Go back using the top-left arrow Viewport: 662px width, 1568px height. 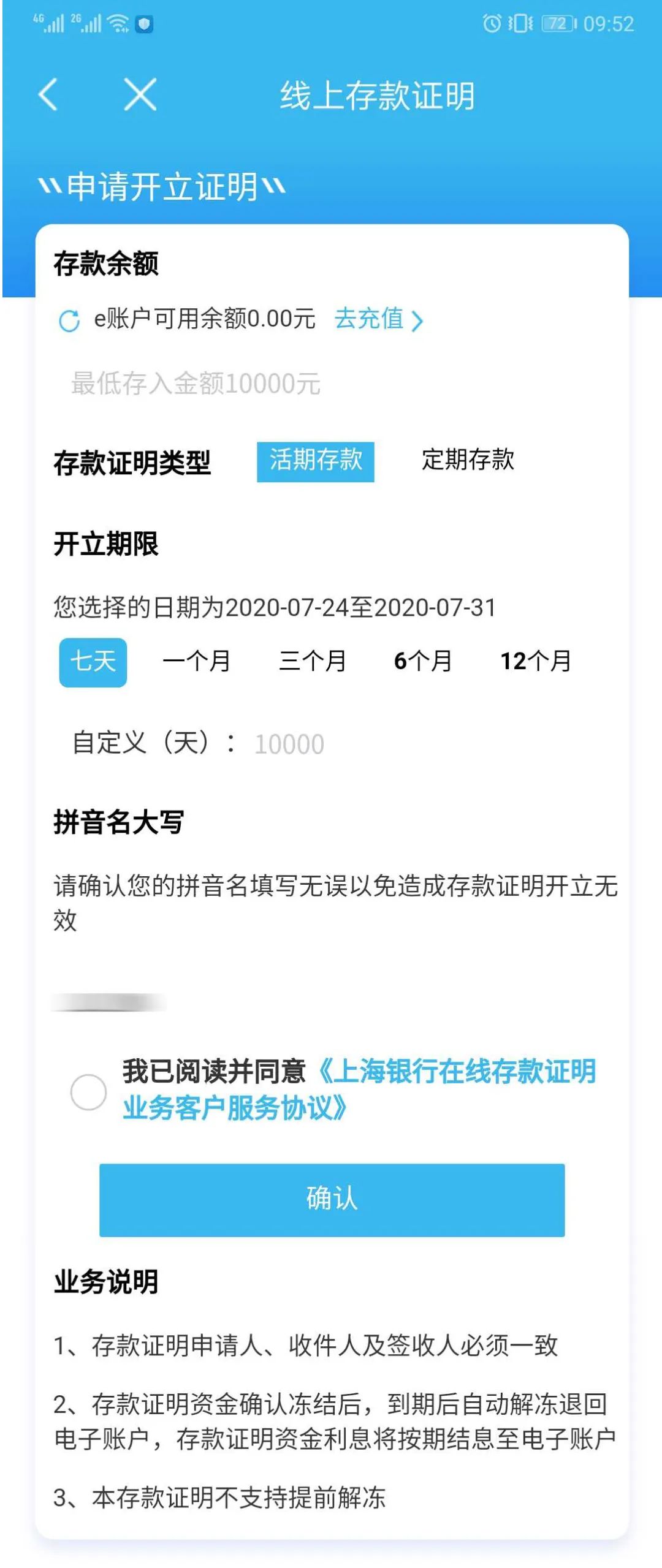pos(48,94)
